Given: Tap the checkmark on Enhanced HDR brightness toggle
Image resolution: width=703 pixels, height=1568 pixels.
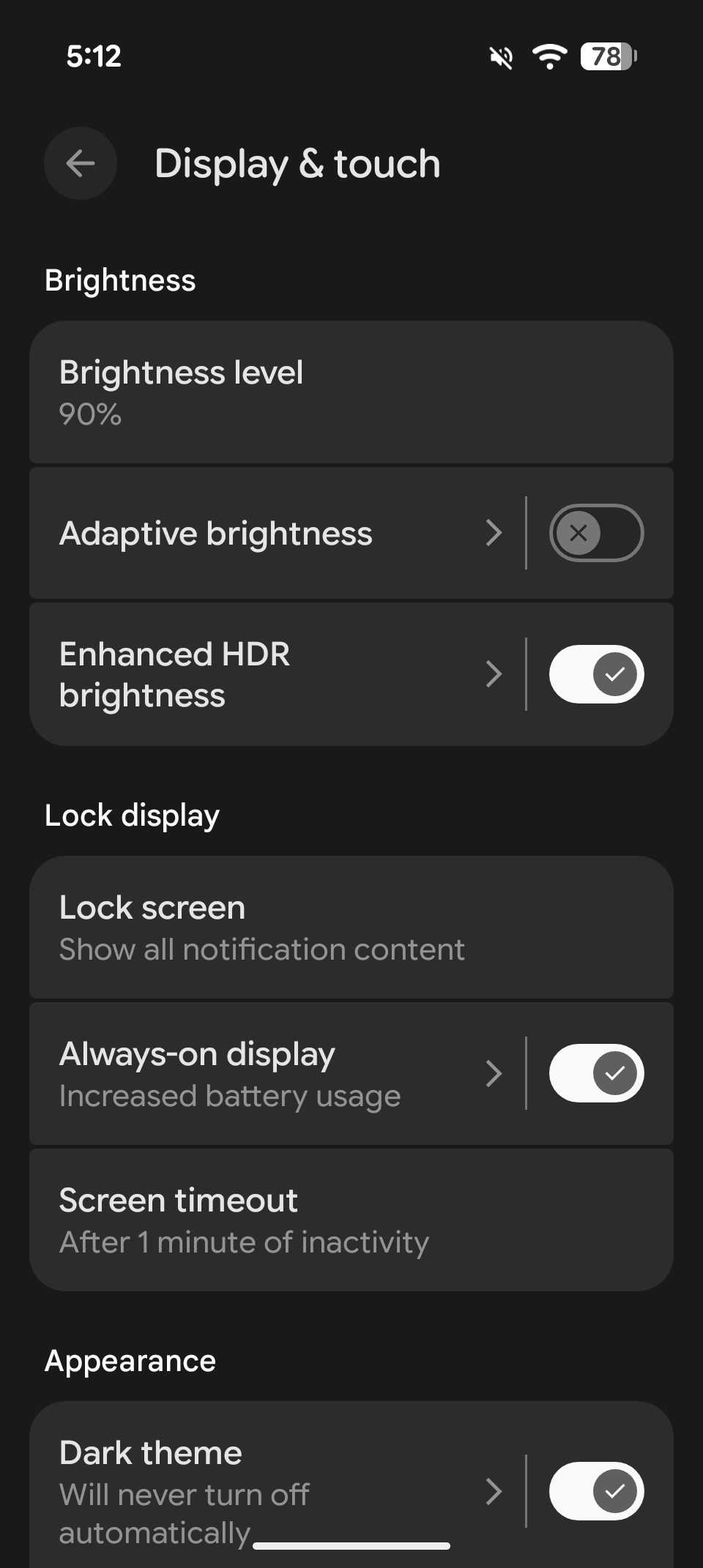Looking at the screenshot, I should pyautogui.click(x=614, y=673).
